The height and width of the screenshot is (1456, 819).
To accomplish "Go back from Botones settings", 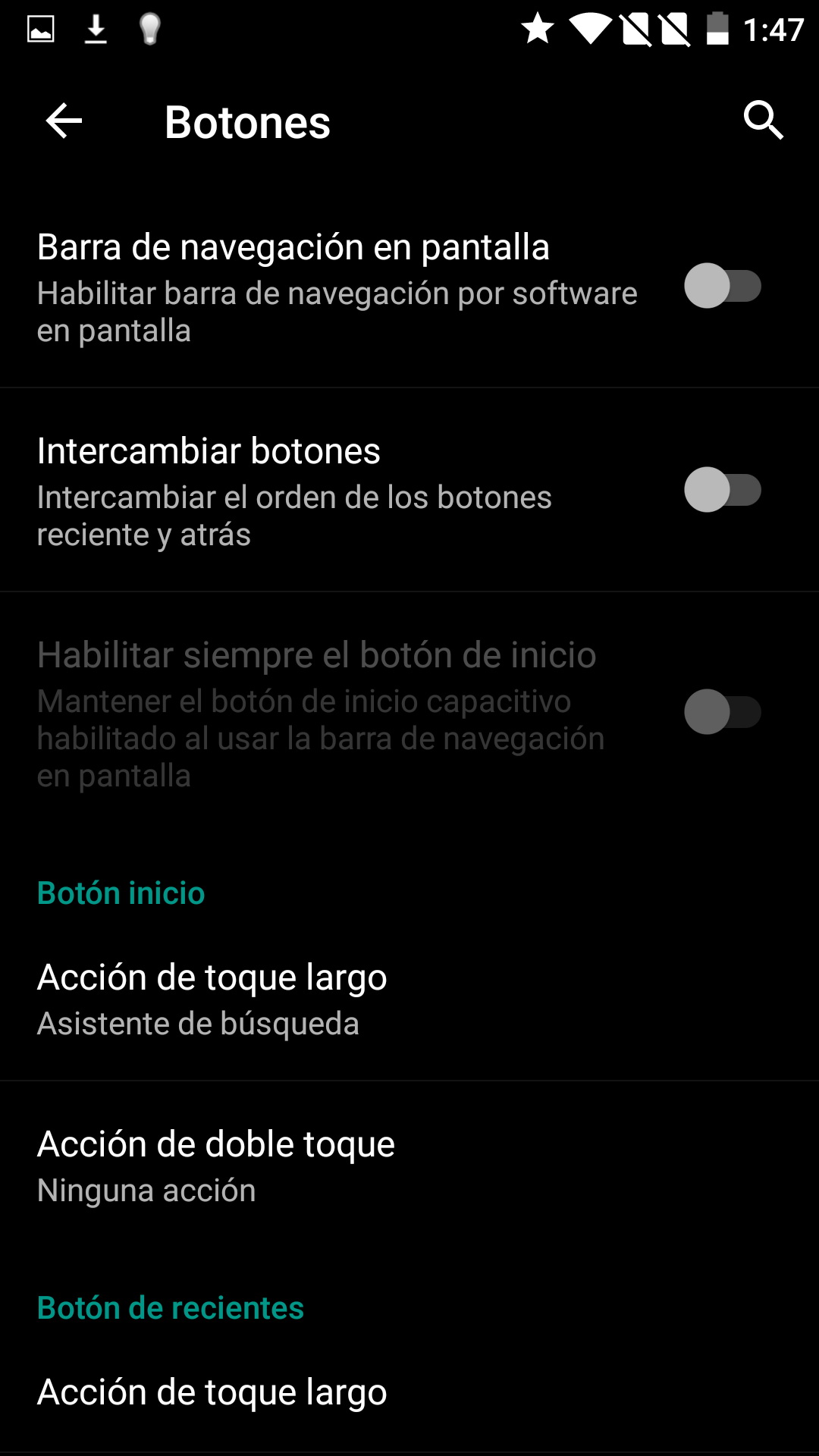I will click(x=64, y=121).
